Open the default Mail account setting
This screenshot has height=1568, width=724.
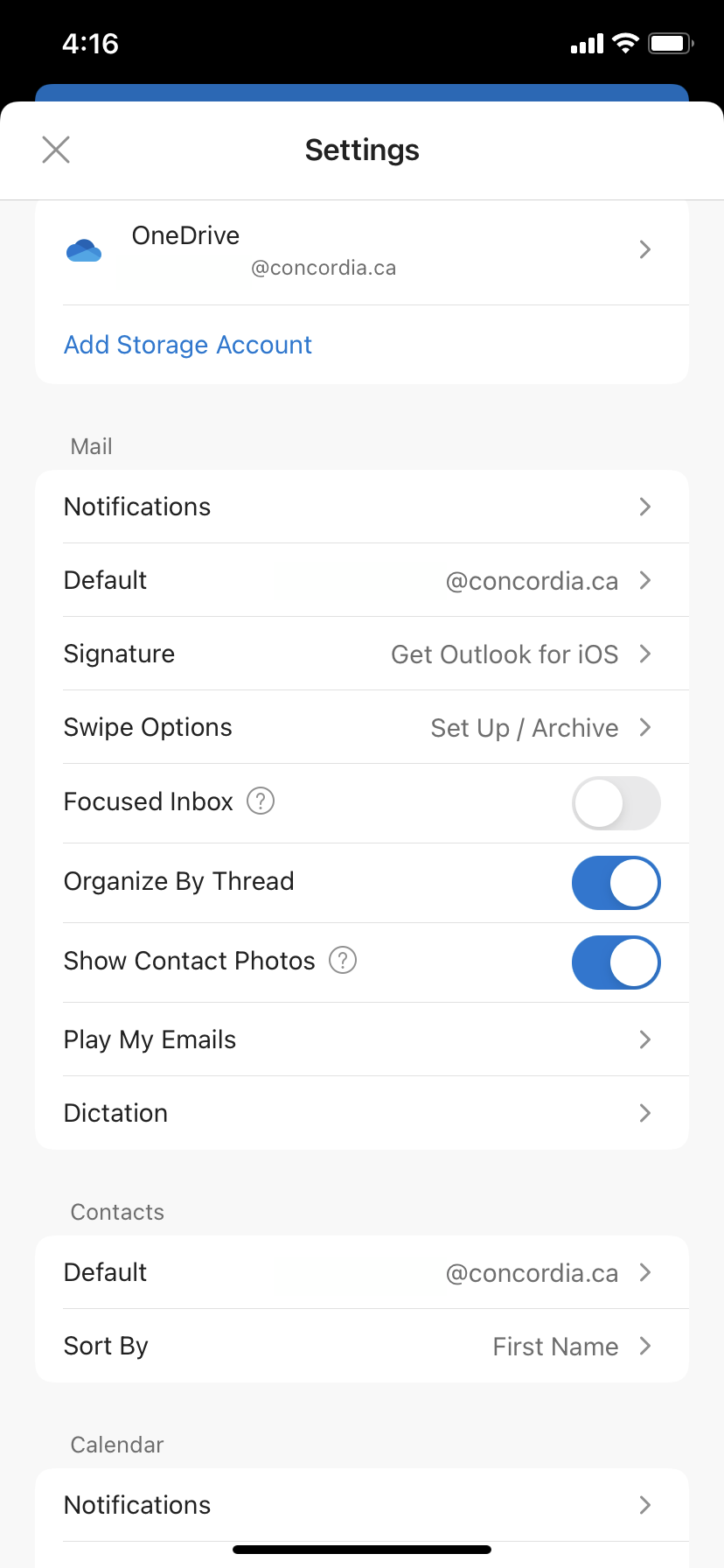point(362,580)
